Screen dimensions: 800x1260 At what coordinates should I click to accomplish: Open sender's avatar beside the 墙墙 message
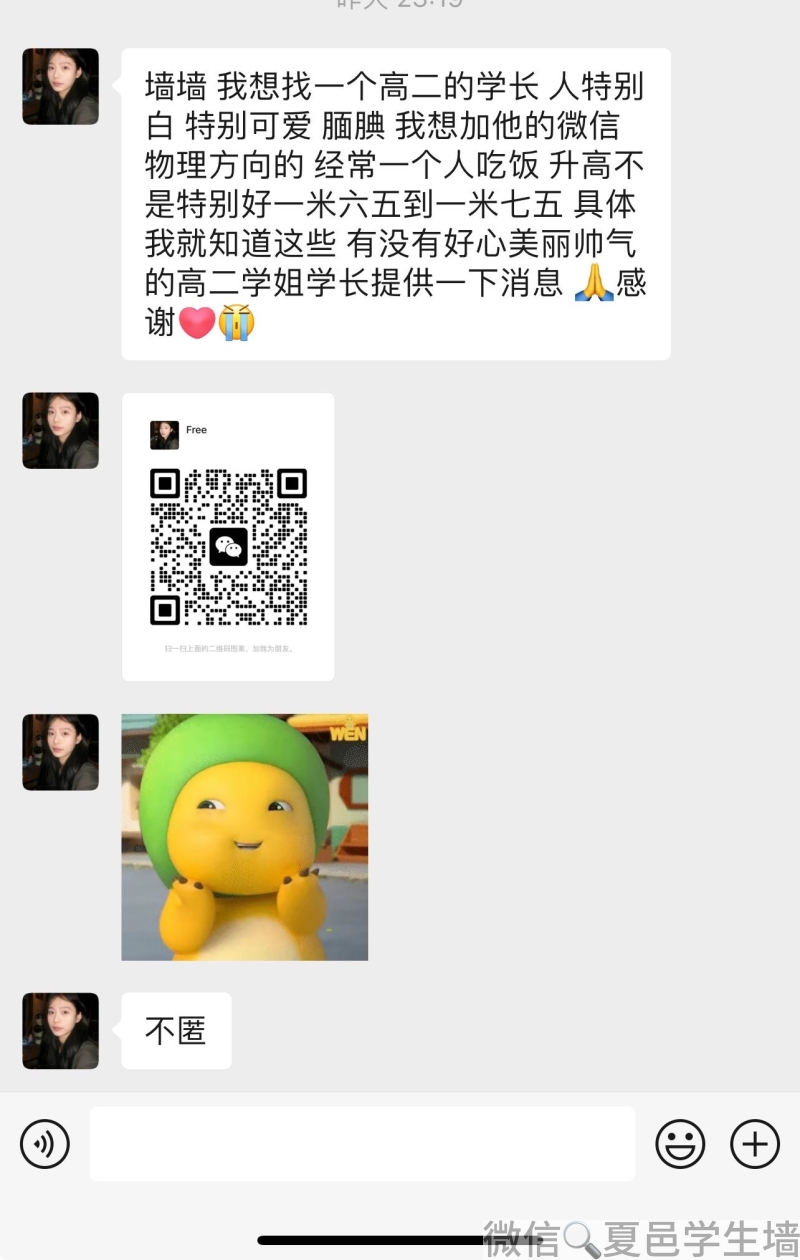click(x=61, y=87)
